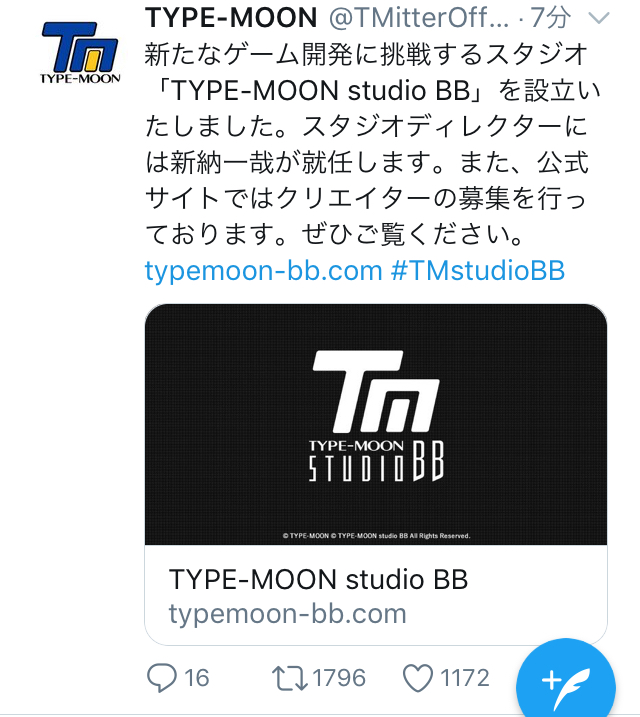Open the typemoon-bb.com link in tweet
Screen dimensions: 640x717
[263, 271]
